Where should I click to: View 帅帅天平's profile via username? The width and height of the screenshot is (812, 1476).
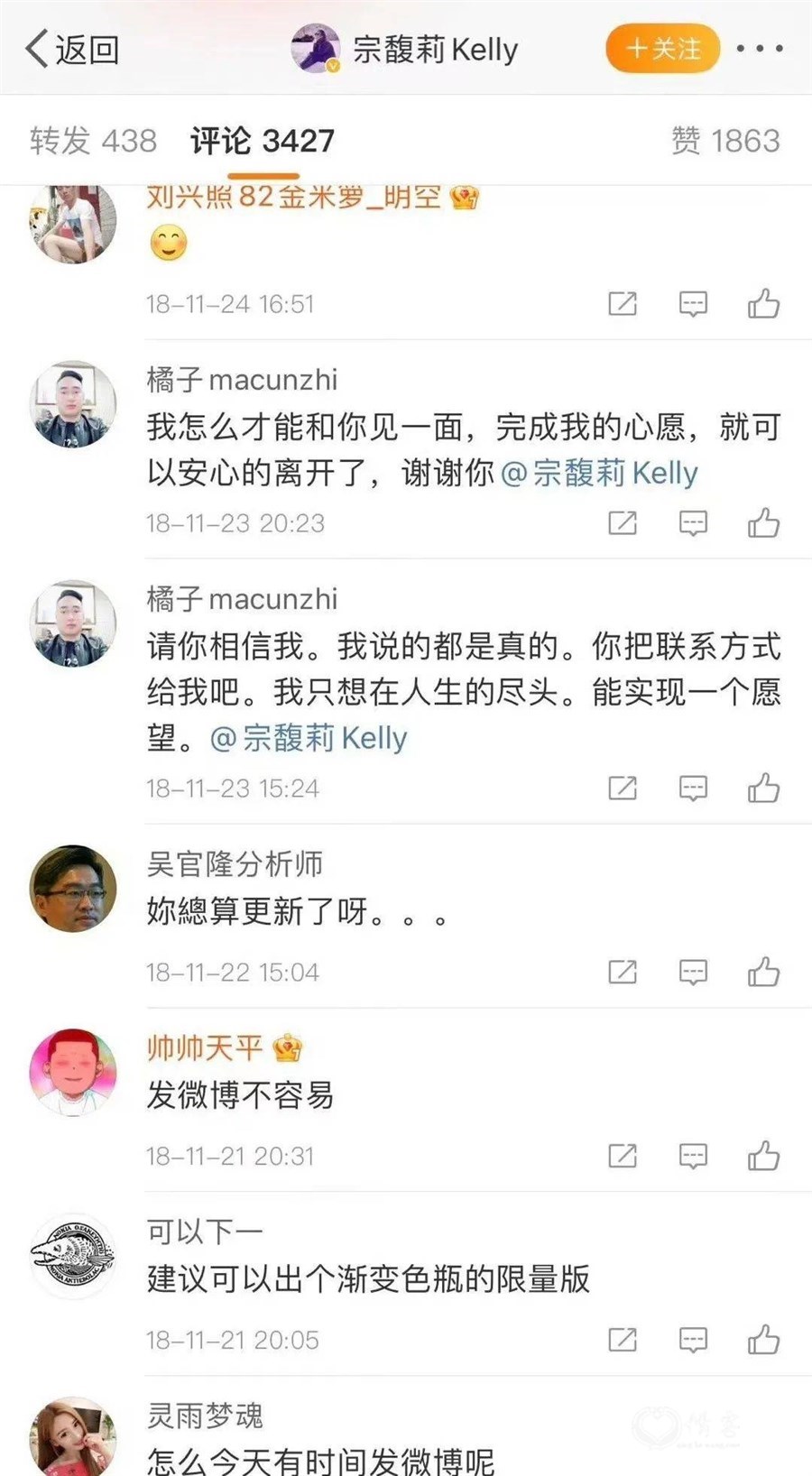[x=205, y=1047]
